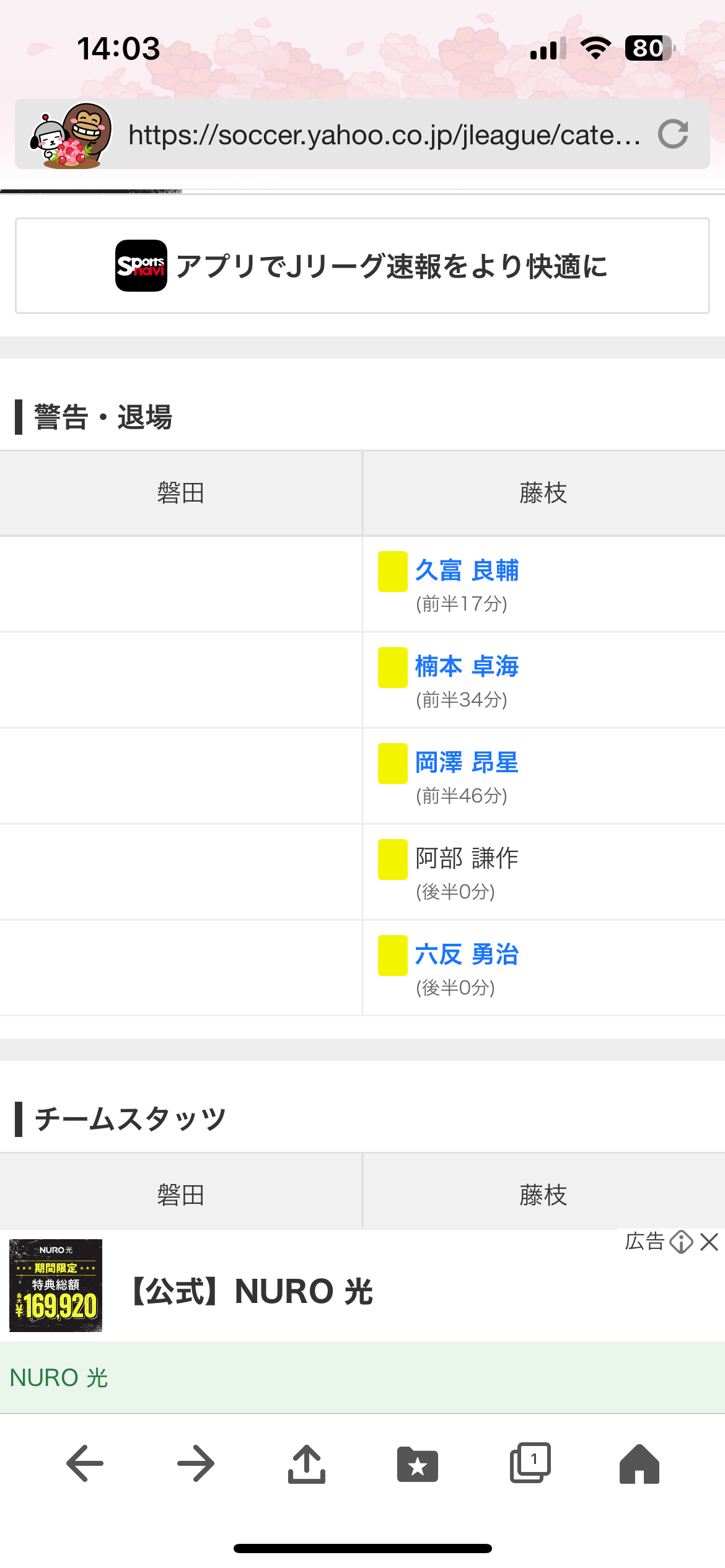Open the ad info icon next to 広告

(682, 1242)
